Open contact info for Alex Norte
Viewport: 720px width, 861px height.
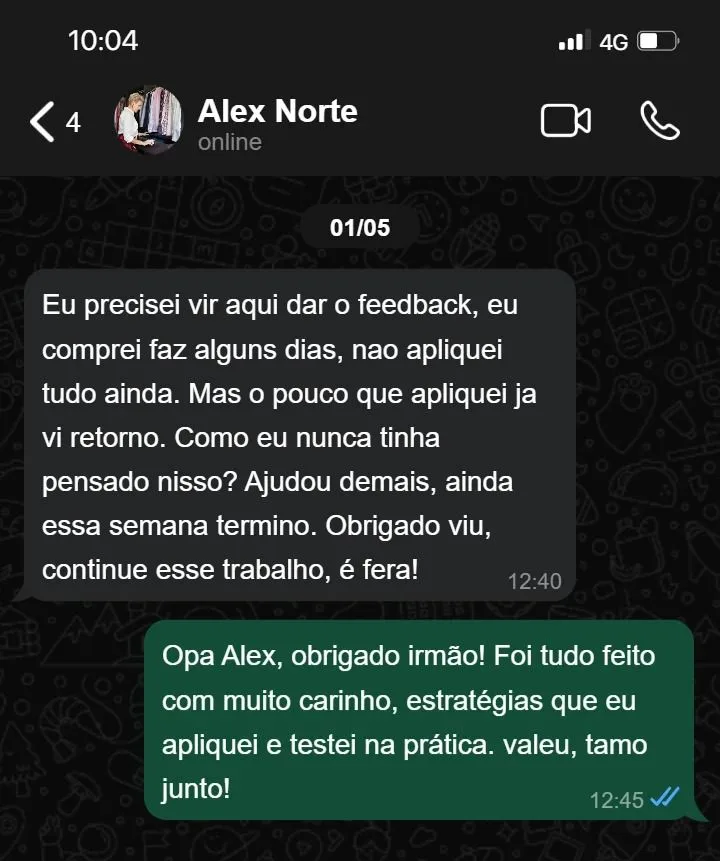(x=277, y=122)
